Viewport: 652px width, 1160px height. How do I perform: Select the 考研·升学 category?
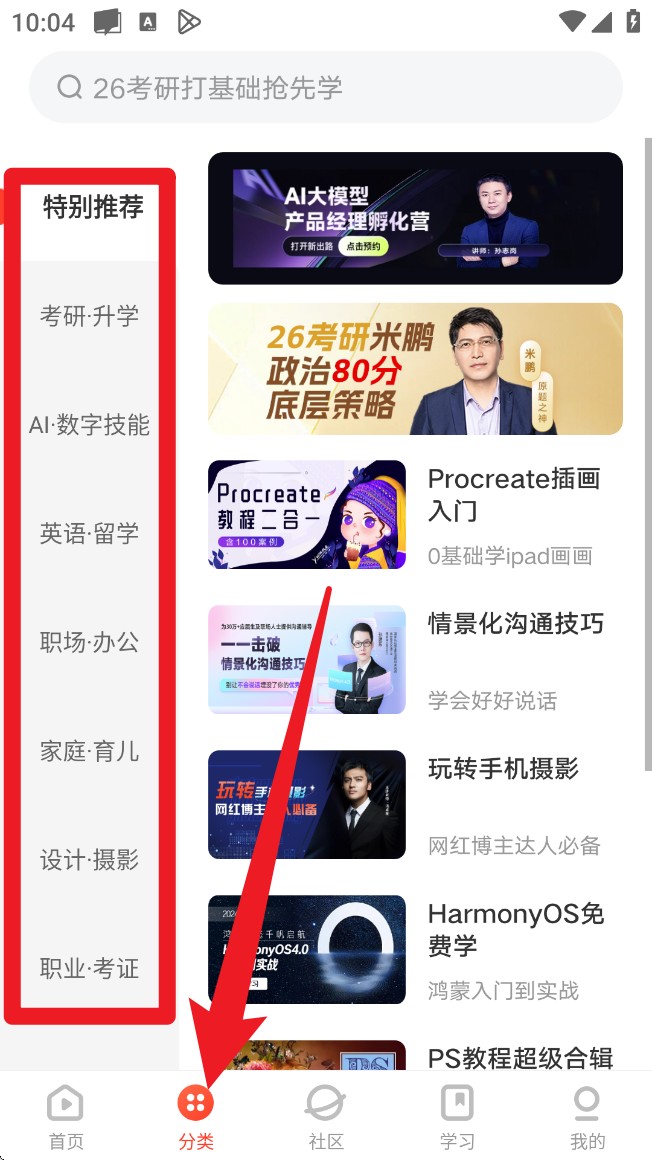[90, 316]
